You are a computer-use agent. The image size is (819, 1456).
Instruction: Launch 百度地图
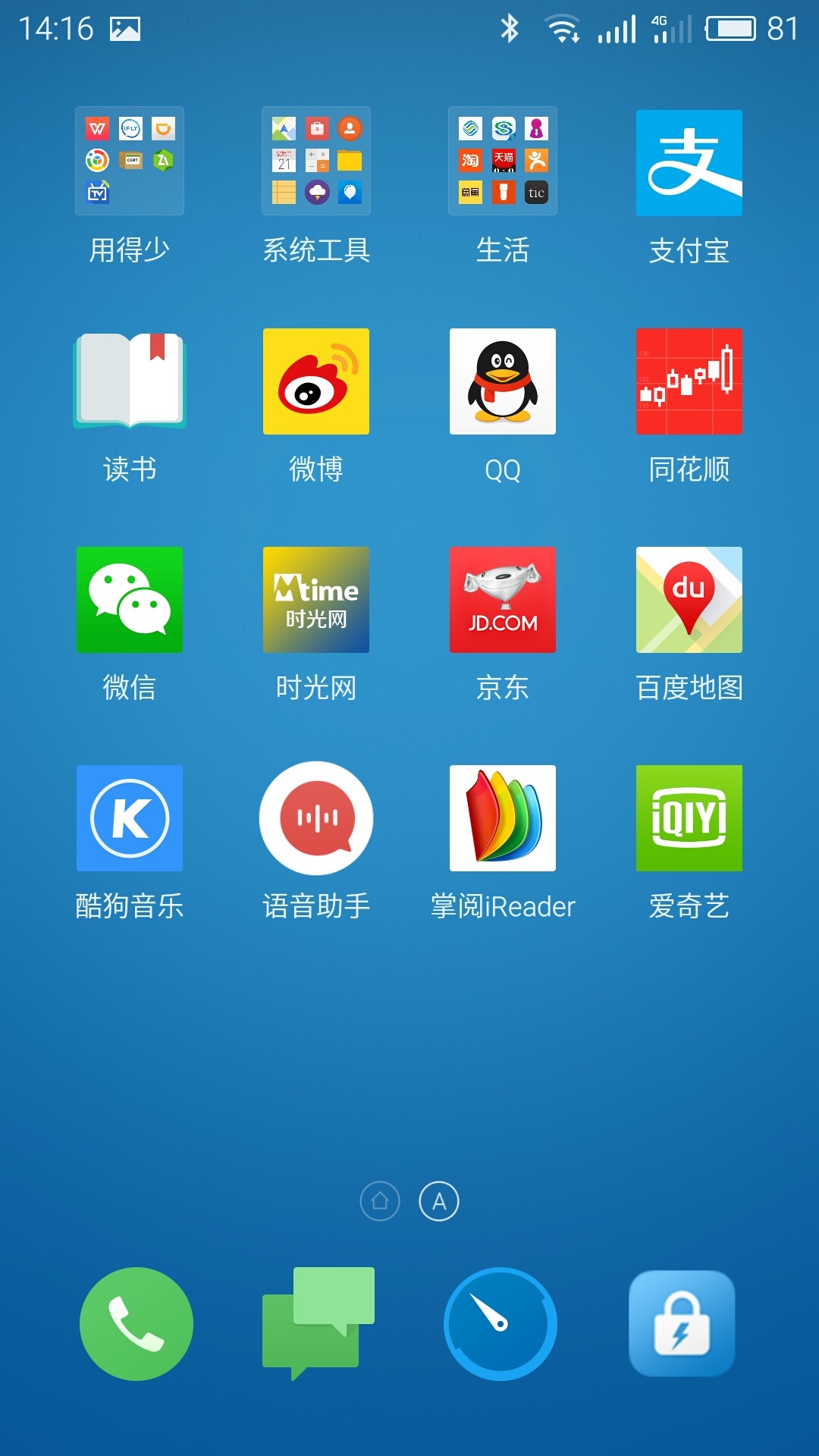coord(689,600)
